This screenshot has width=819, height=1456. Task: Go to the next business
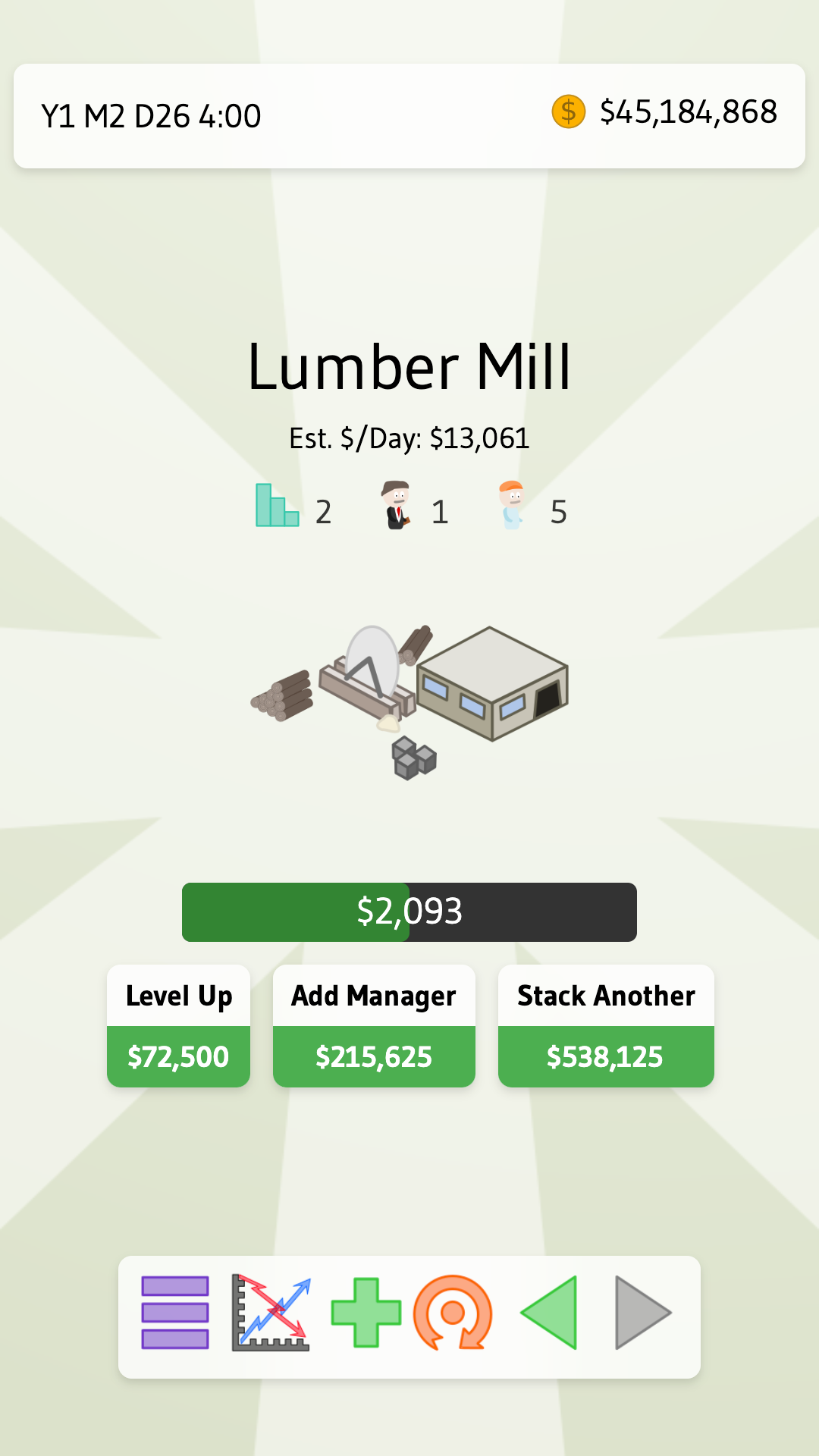pyautogui.click(x=642, y=1313)
